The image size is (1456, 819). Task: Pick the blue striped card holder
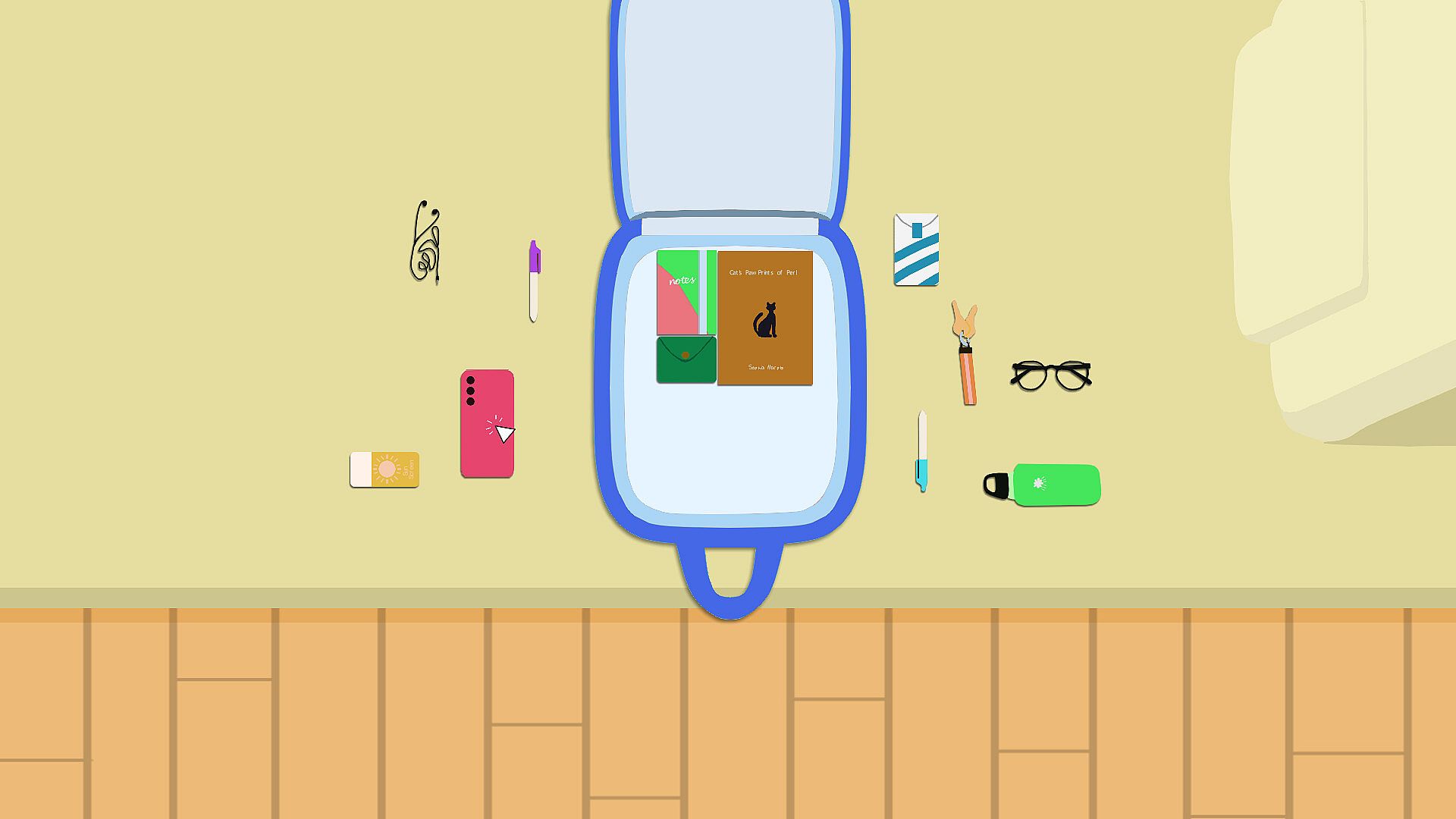(x=916, y=250)
